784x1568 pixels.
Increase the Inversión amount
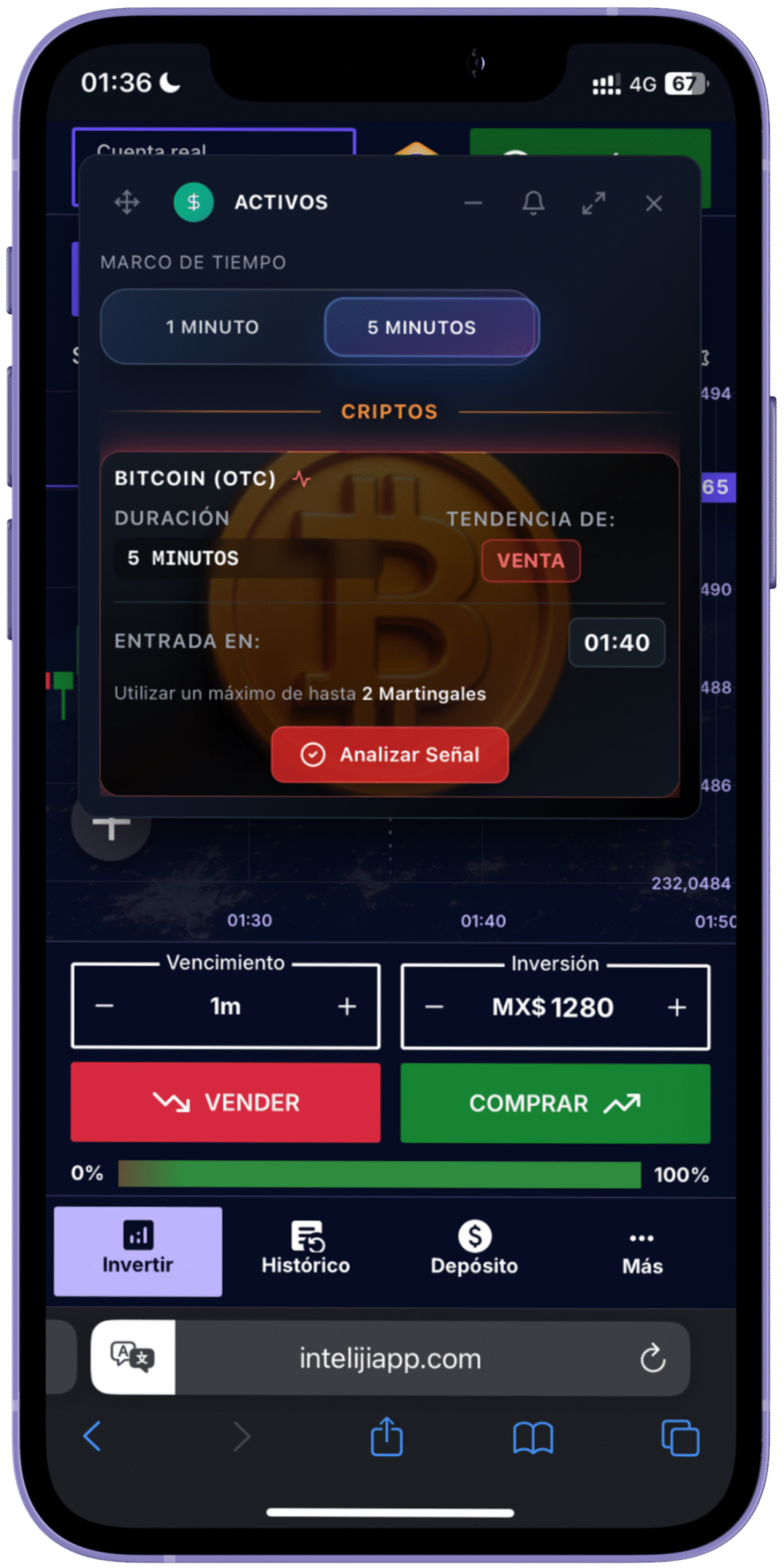[676, 1008]
